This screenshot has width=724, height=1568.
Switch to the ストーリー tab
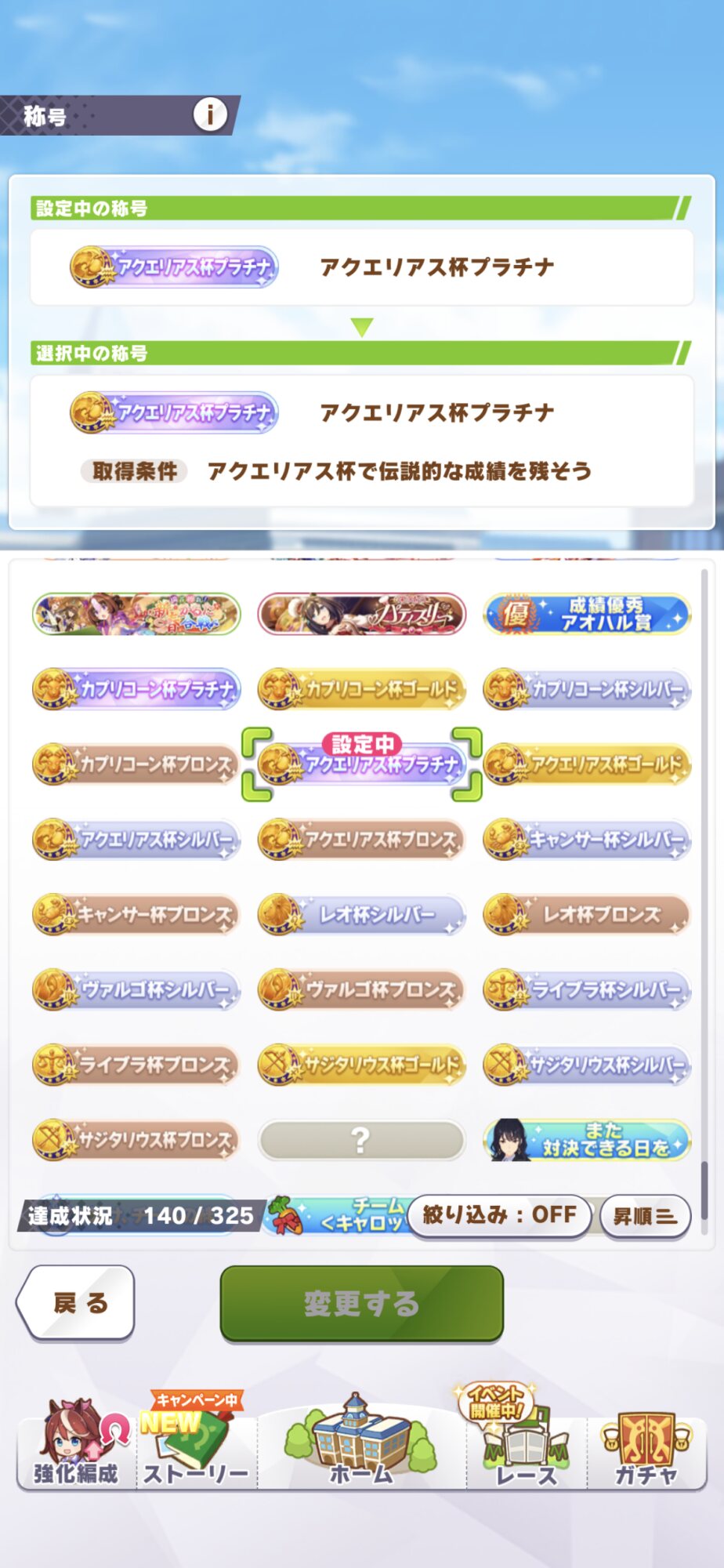[196, 1444]
